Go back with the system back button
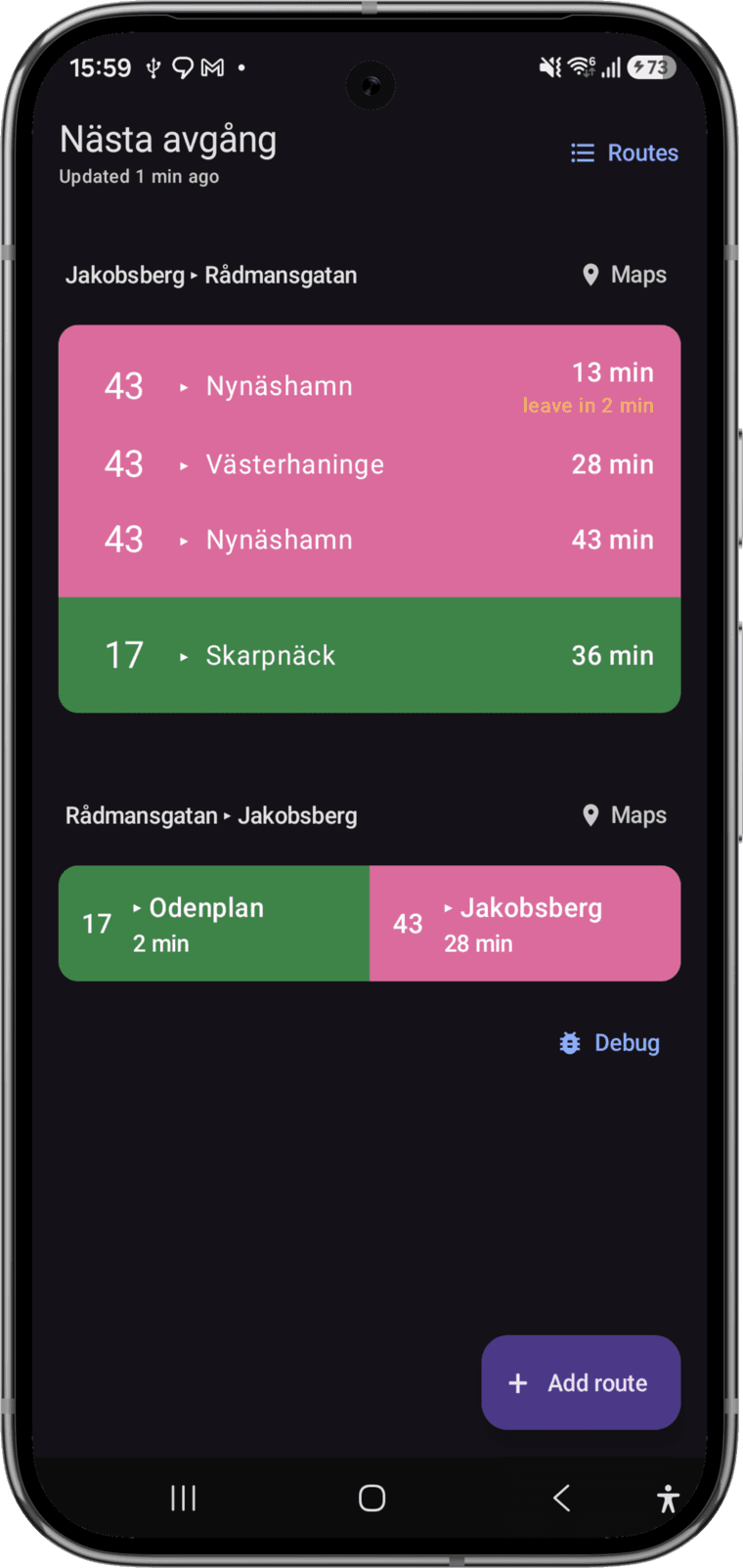The height and width of the screenshot is (1568, 743). coord(561,1498)
